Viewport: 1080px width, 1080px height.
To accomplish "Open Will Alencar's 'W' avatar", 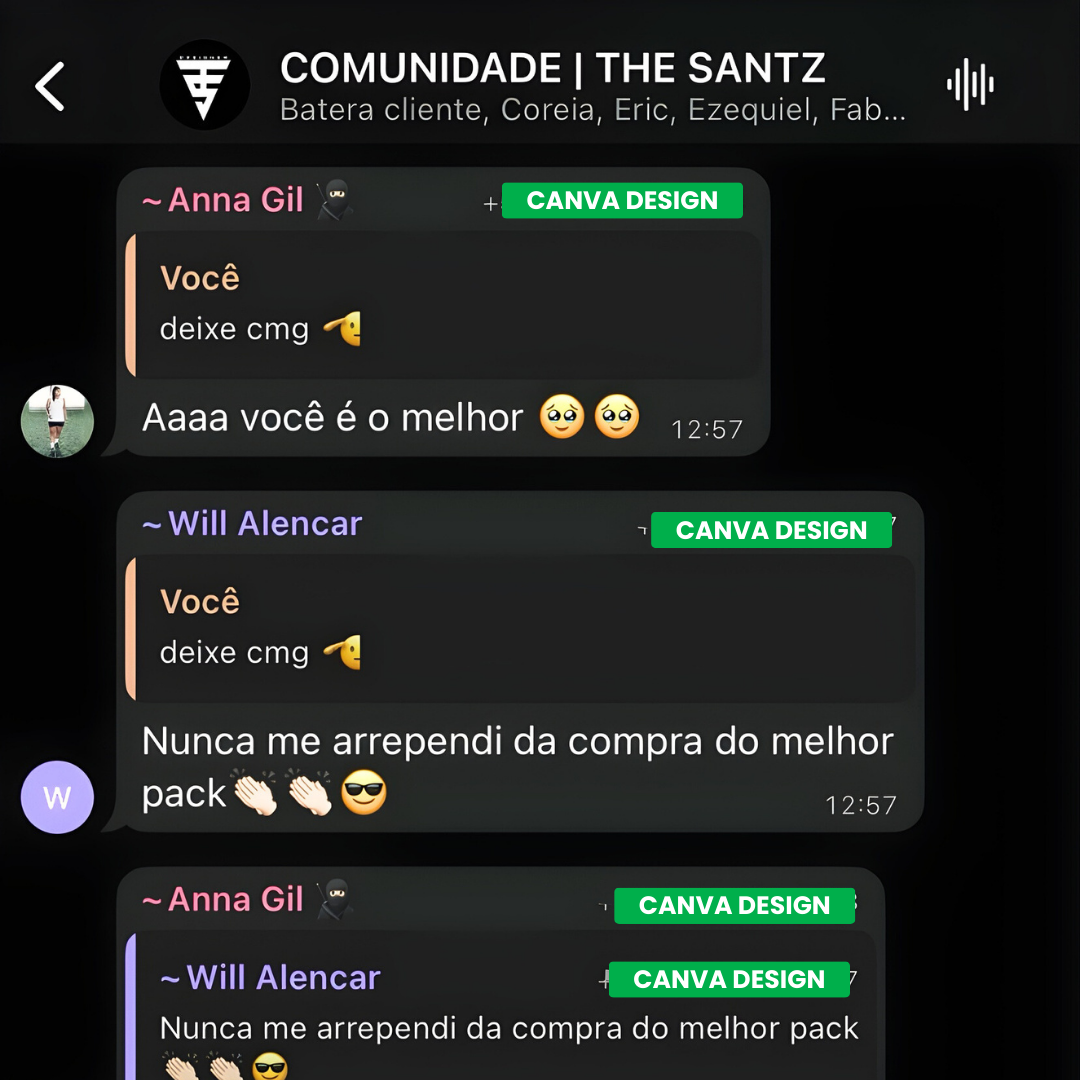I will pos(58,797).
